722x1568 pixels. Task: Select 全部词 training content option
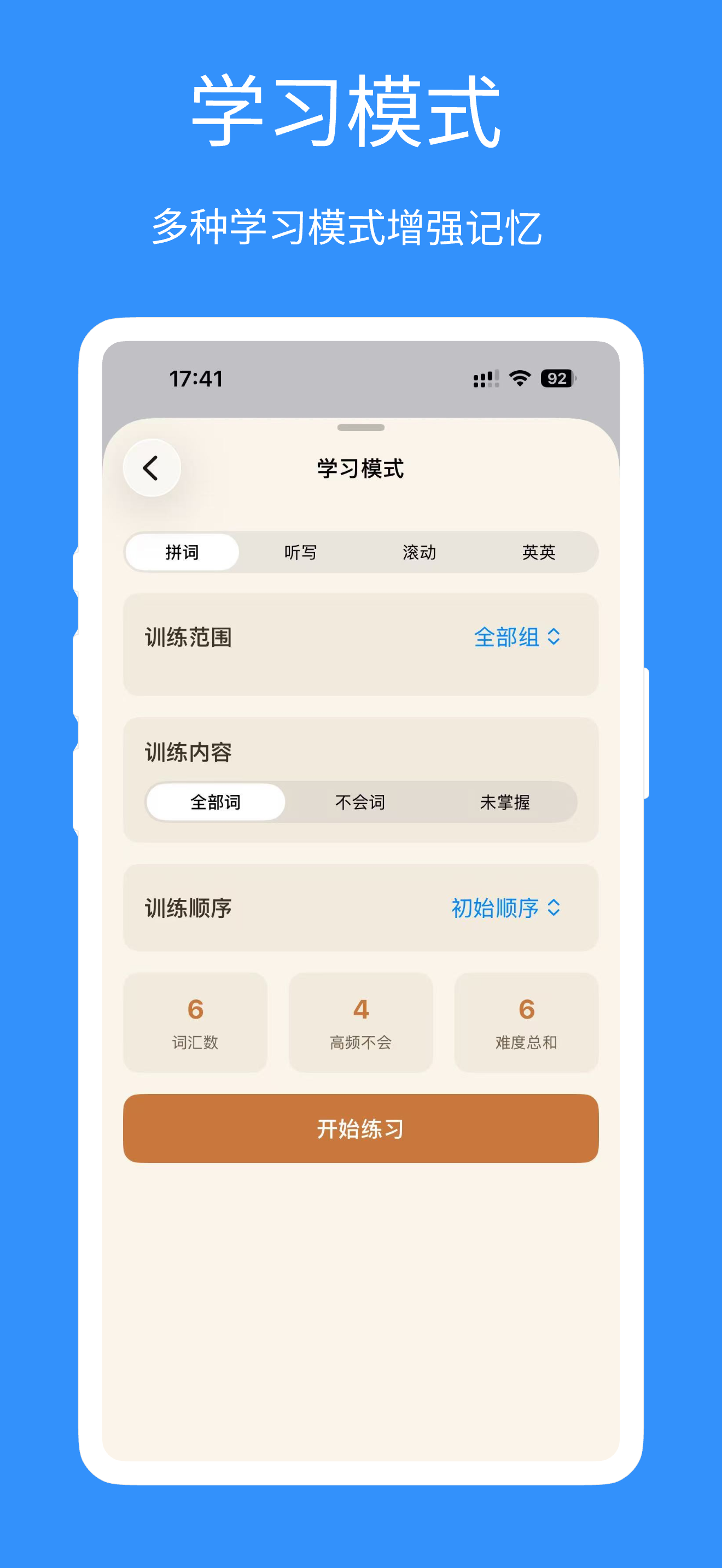(215, 802)
